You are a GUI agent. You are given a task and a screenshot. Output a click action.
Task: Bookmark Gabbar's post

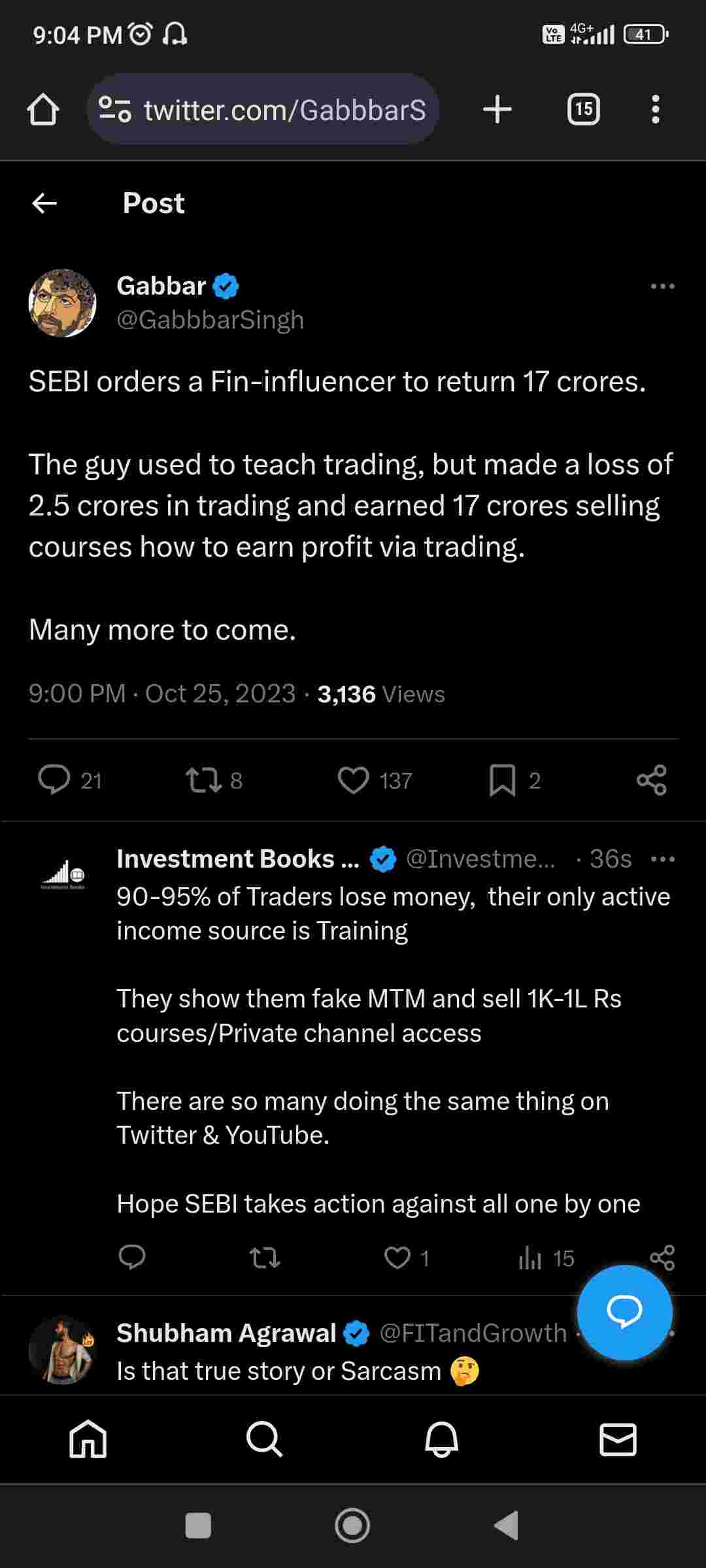tap(502, 779)
